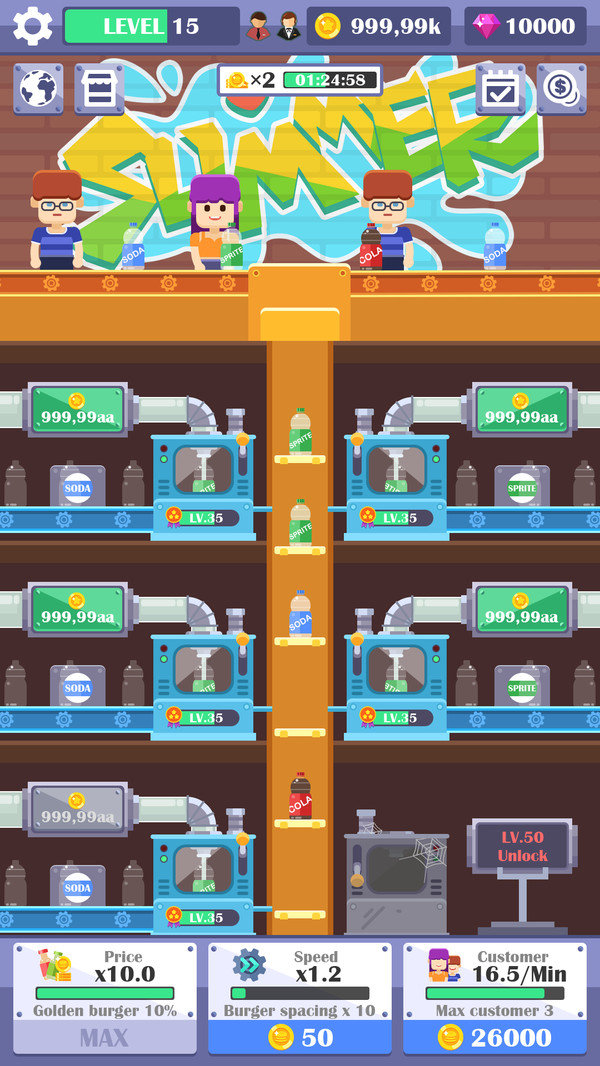The height and width of the screenshot is (1066, 600).
Task: Open the daily tasks calendar icon
Action: tap(500, 89)
